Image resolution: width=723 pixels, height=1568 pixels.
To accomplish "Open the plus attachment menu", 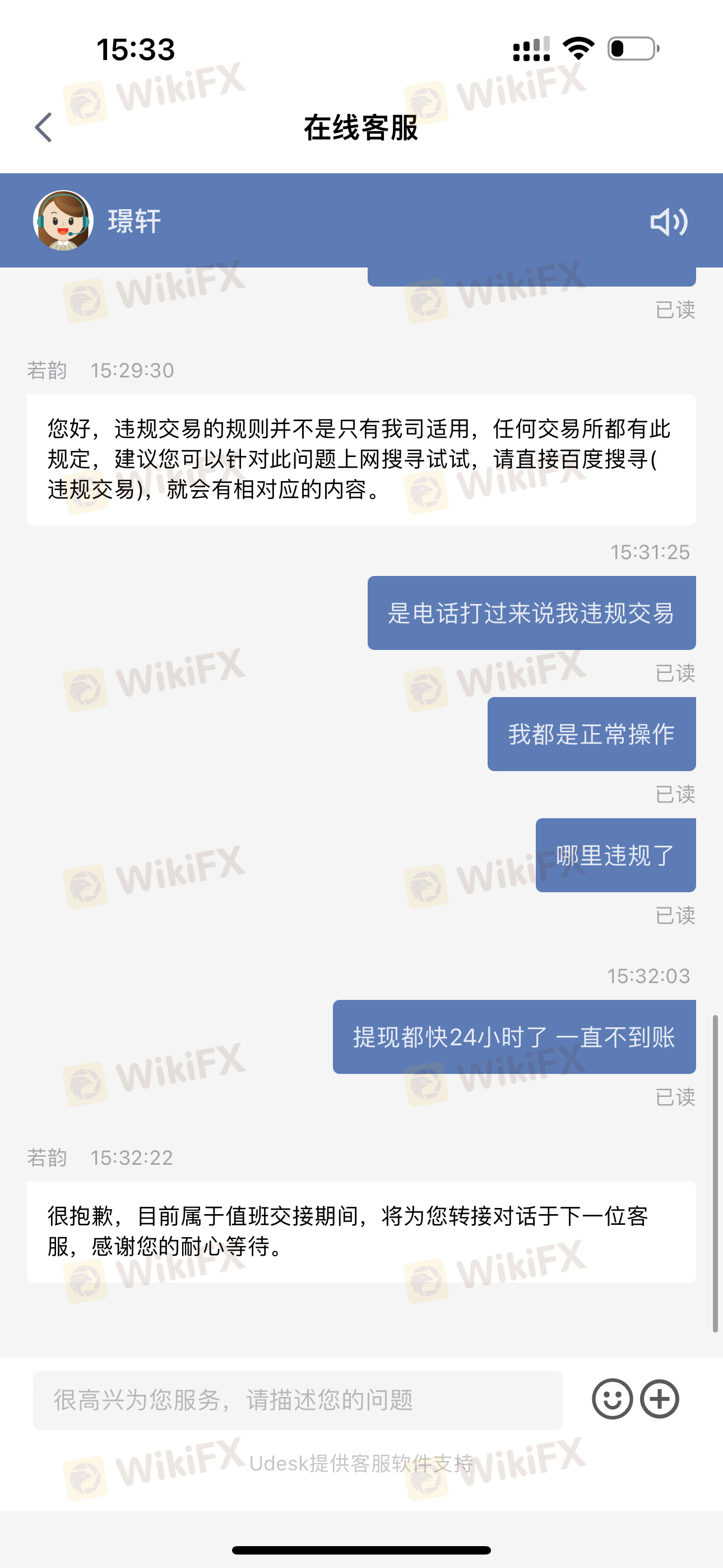I will click(660, 1399).
